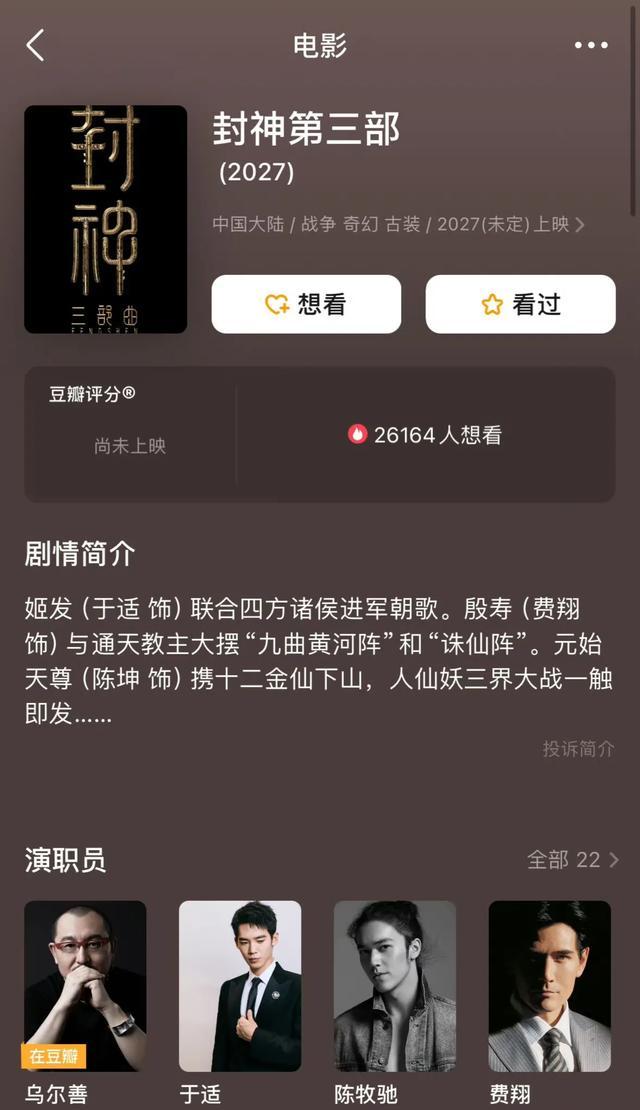Screen dimensions: 640x1110
Task: Expand movie info line with 2027(未定)上映
Action: coord(398,224)
